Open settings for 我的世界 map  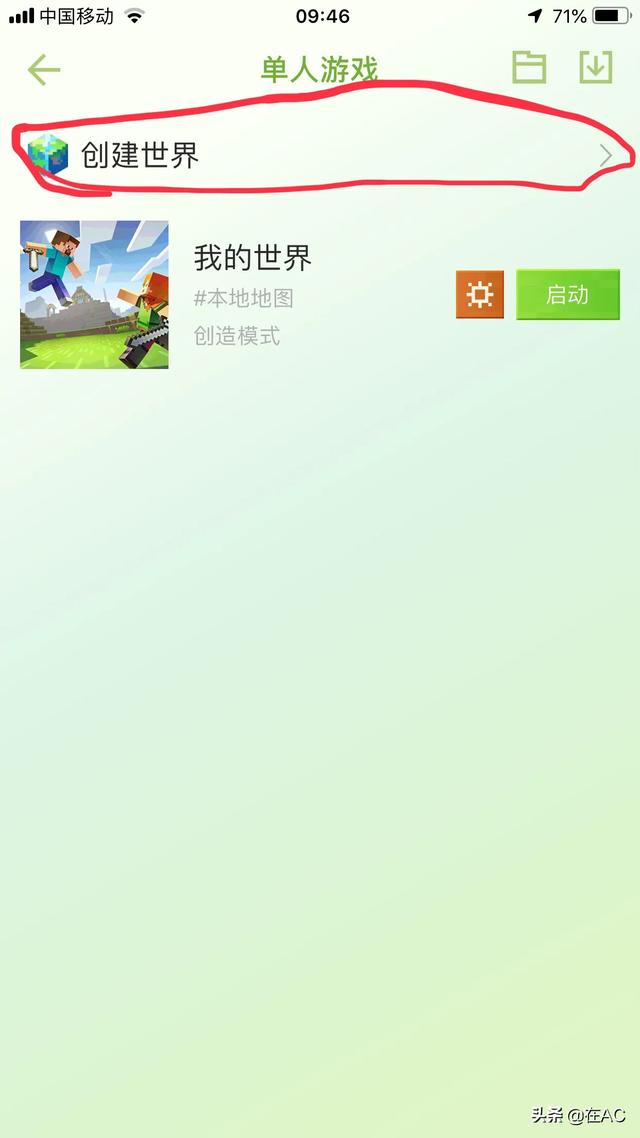(480, 294)
